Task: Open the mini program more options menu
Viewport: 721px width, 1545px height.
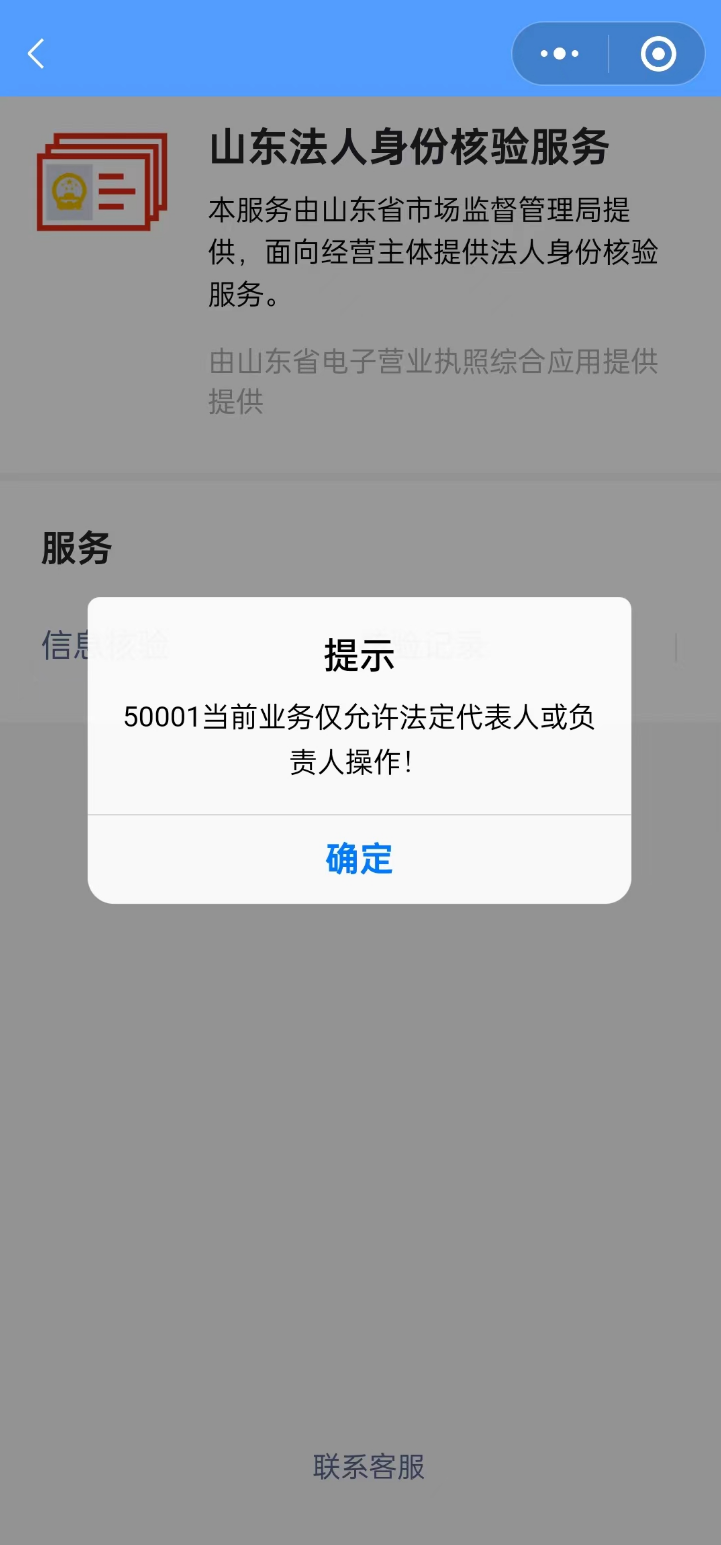Action: click(559, 54)
